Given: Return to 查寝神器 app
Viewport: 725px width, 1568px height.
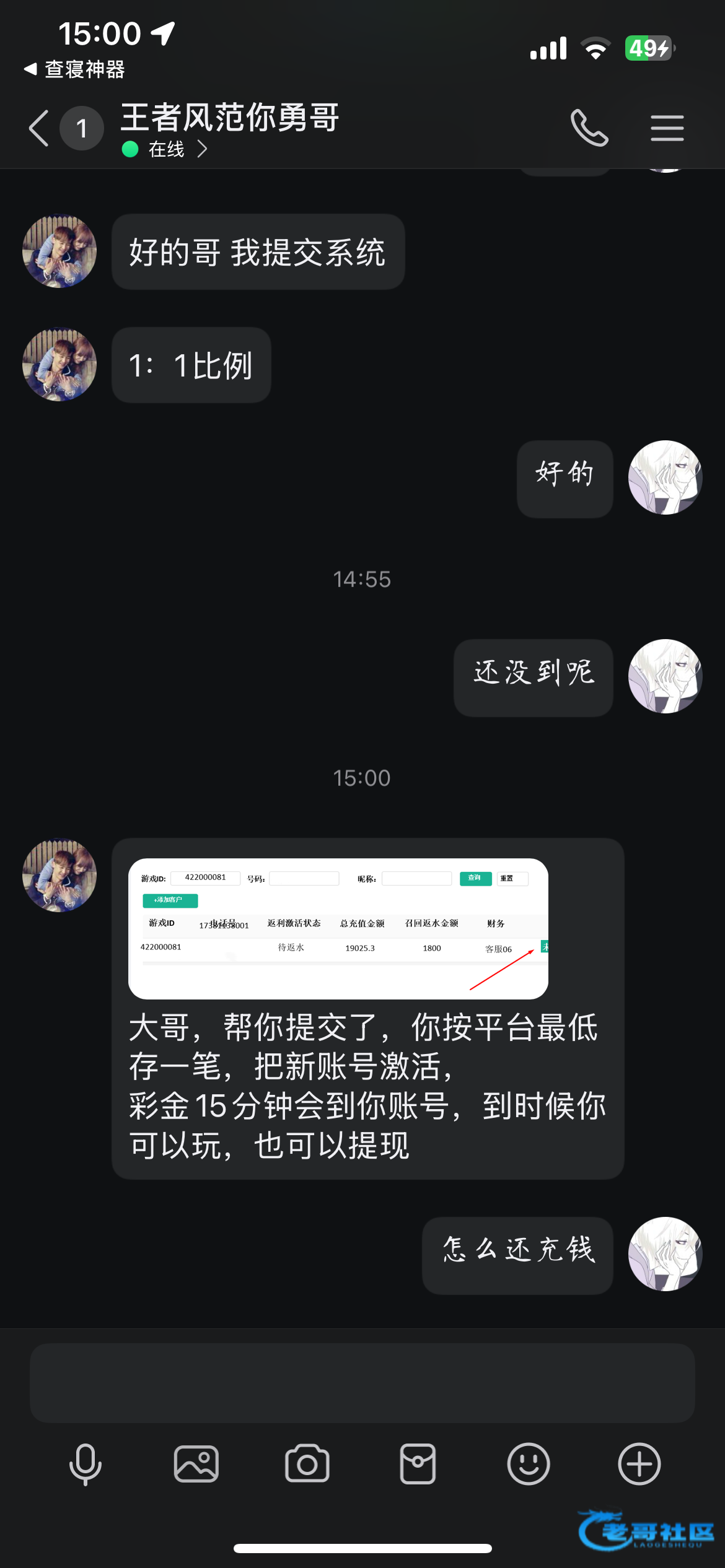Looking at the screenshot, I should [x=74, y=69].
